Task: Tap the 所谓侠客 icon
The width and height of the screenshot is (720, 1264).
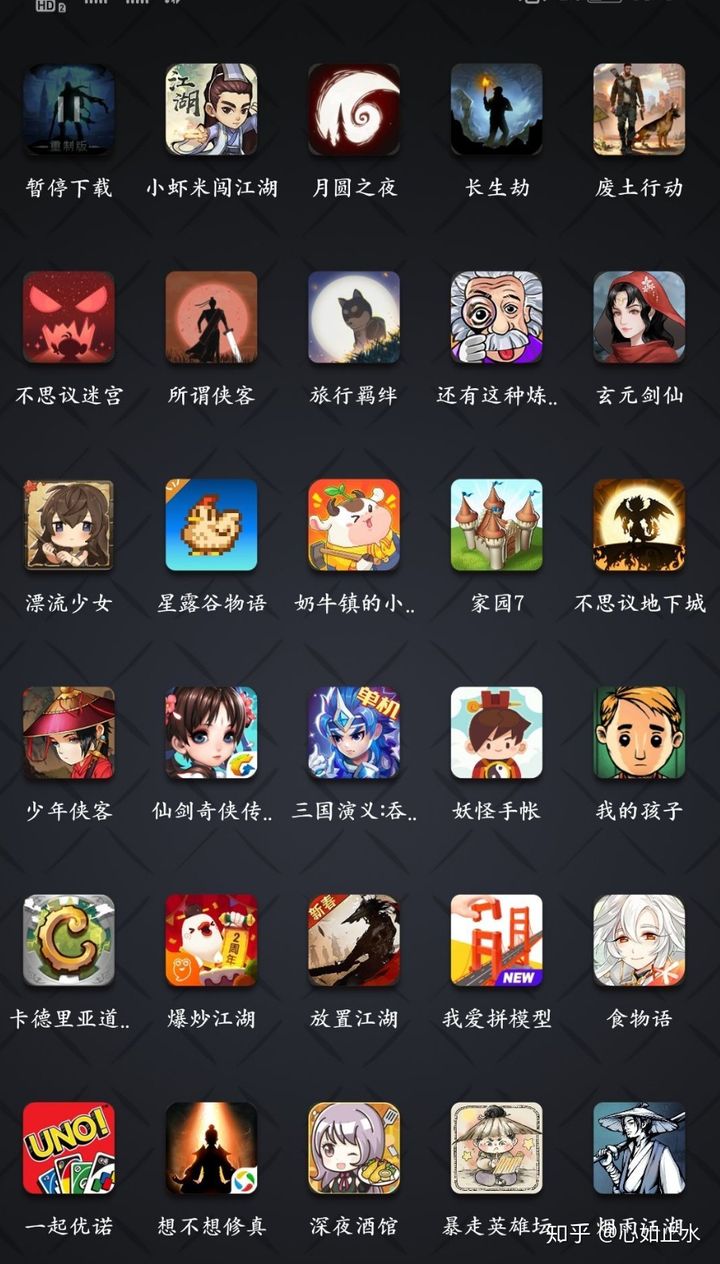Action: [x=211, y=317]
